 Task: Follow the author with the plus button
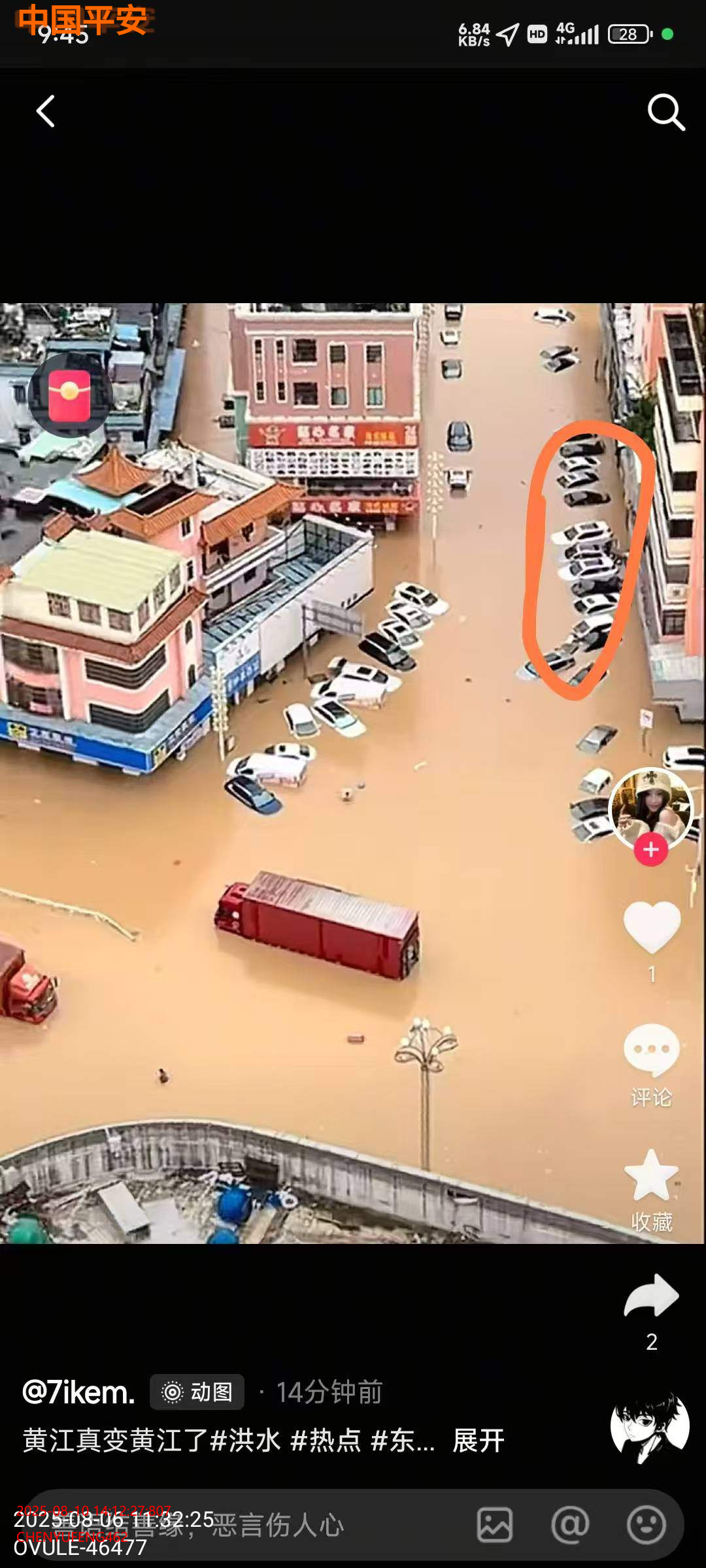[x=650, y=849]
